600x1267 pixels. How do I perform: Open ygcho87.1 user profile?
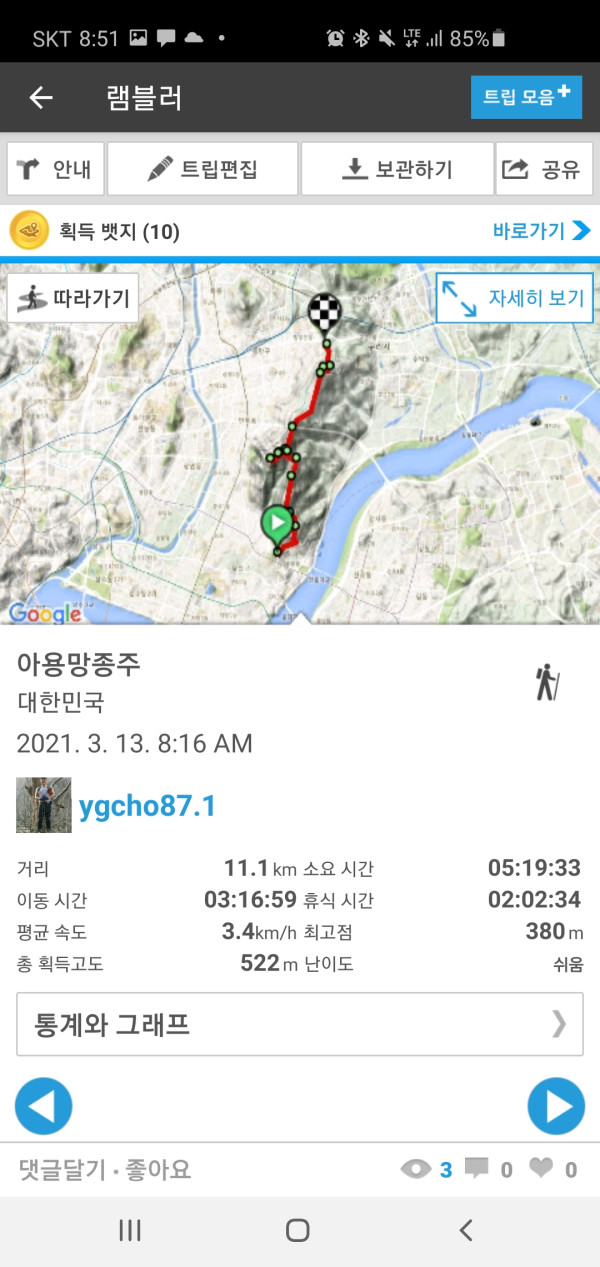click(147, 806)
